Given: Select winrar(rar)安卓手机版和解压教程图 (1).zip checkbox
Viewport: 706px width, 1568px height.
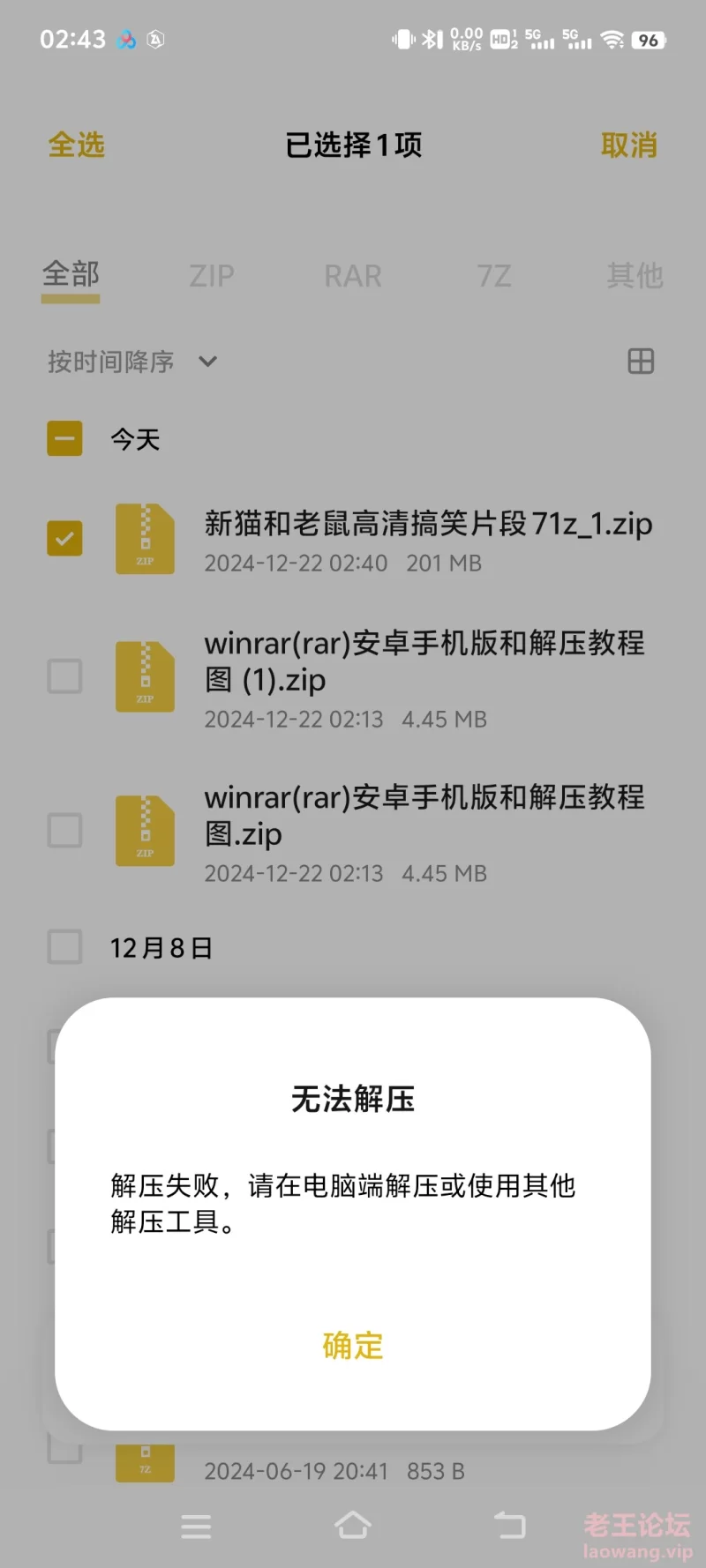Looking at the screenshot, I should pyautogui.click(x=64, y=676).
